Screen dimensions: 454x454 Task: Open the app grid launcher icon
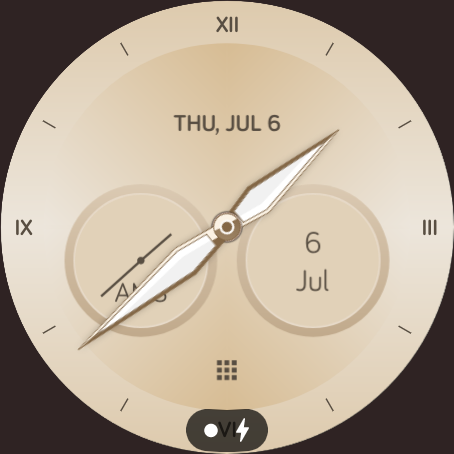click(227, 370)
